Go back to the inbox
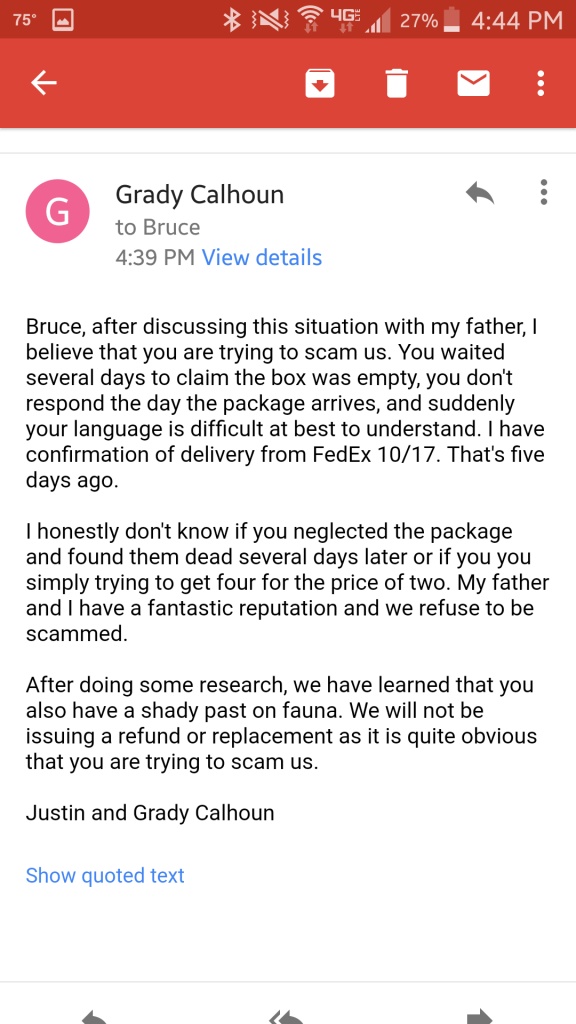This screenshot has width=576, height=1024. click(x=44, y=83)
